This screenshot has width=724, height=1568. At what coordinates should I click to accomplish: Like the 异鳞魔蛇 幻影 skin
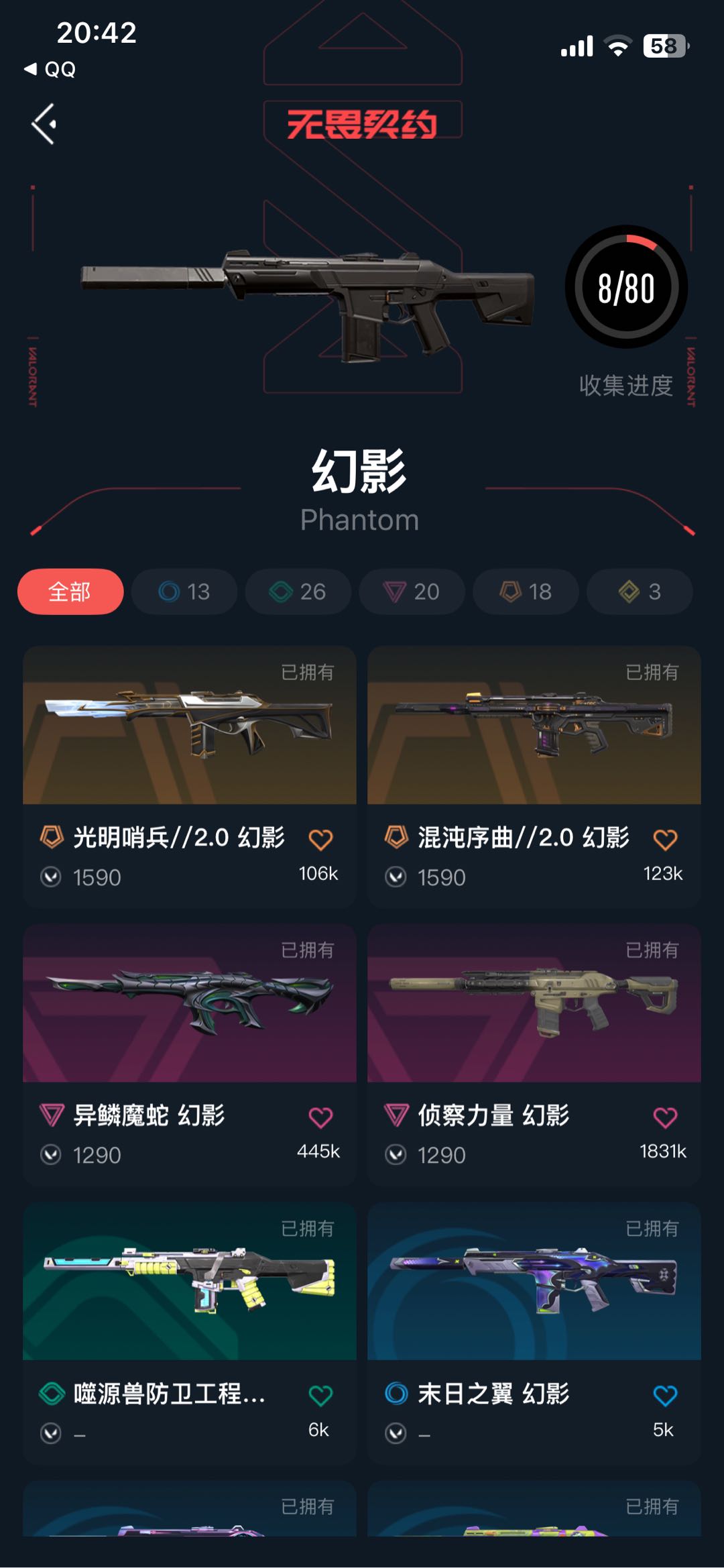click(x=320, y=1117)
